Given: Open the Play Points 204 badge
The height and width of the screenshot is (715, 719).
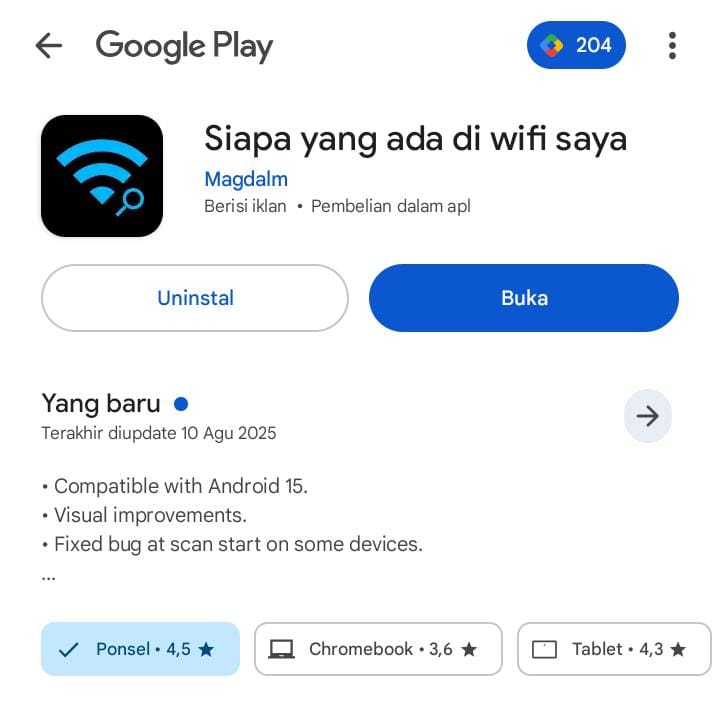Looking at the screenshot, I should point(576,45).
